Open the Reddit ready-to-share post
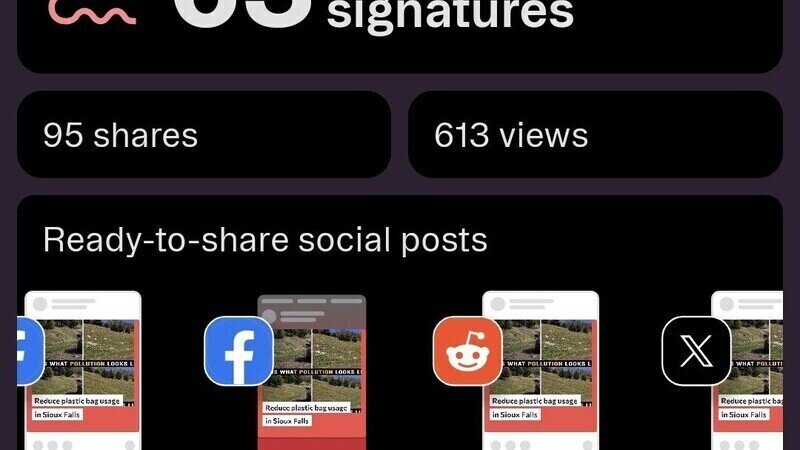 tap(516, 370)
